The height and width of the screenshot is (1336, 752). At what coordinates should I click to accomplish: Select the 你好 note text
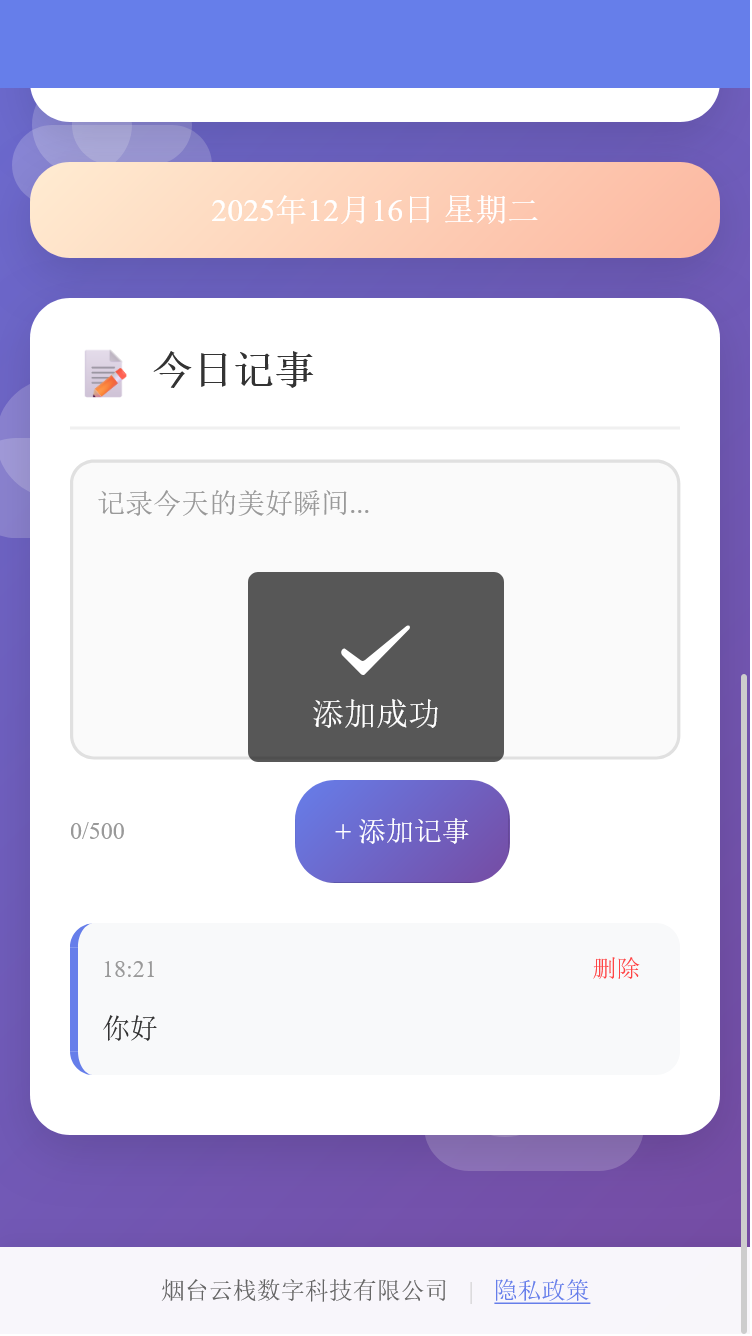(x=128, y=1027)
